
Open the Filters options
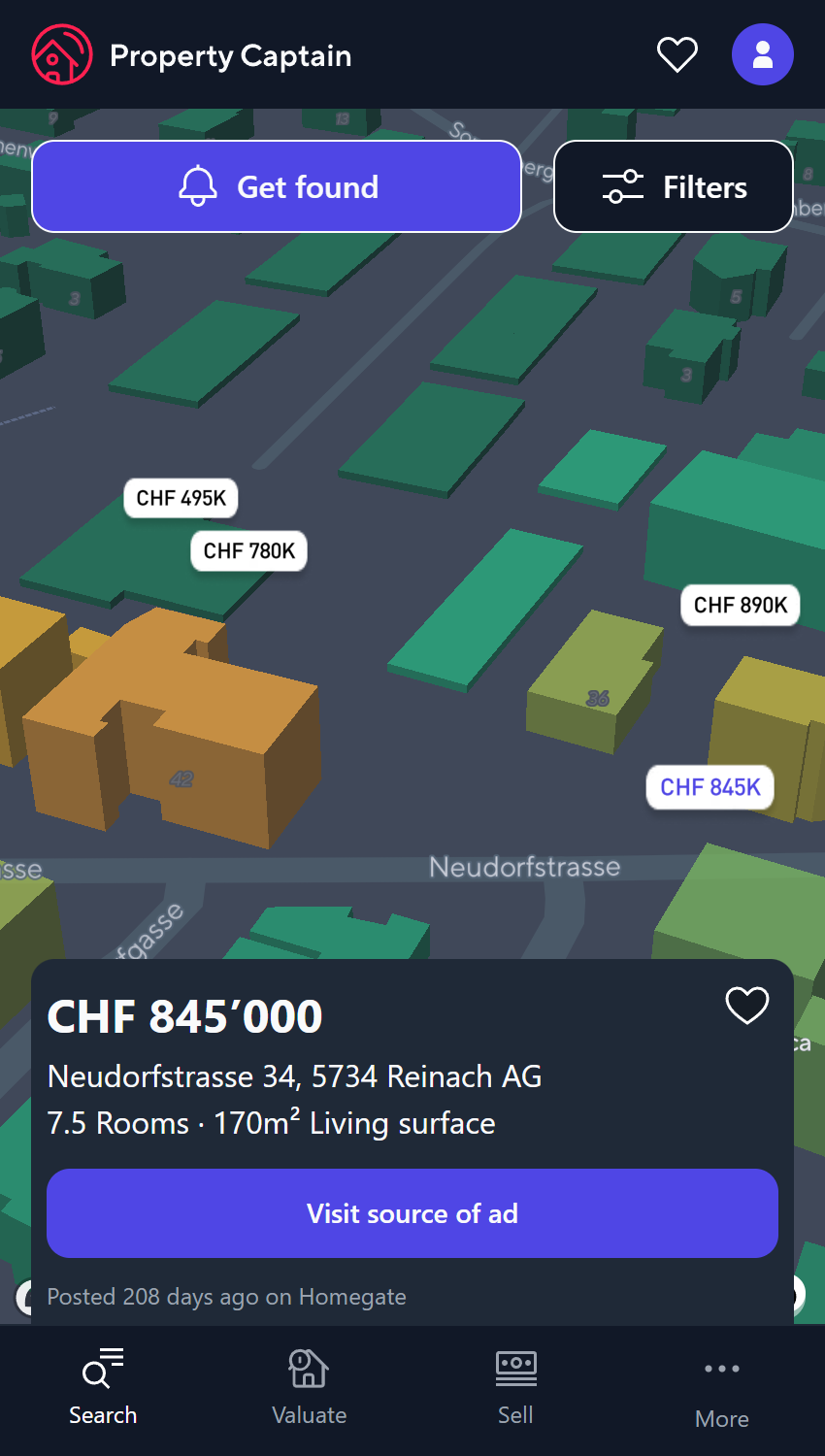[673, 186]
